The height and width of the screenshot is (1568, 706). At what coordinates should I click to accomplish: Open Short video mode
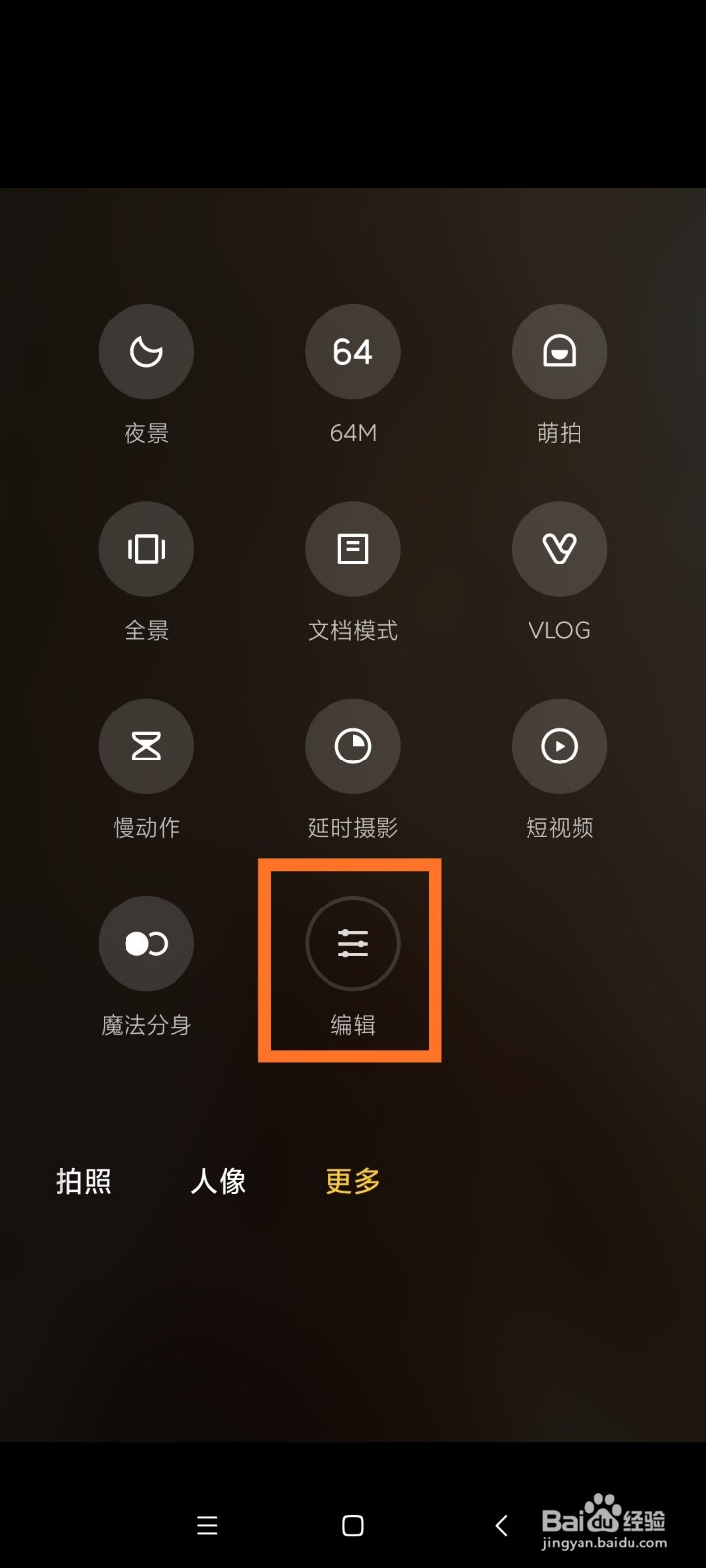coord(559,746)
